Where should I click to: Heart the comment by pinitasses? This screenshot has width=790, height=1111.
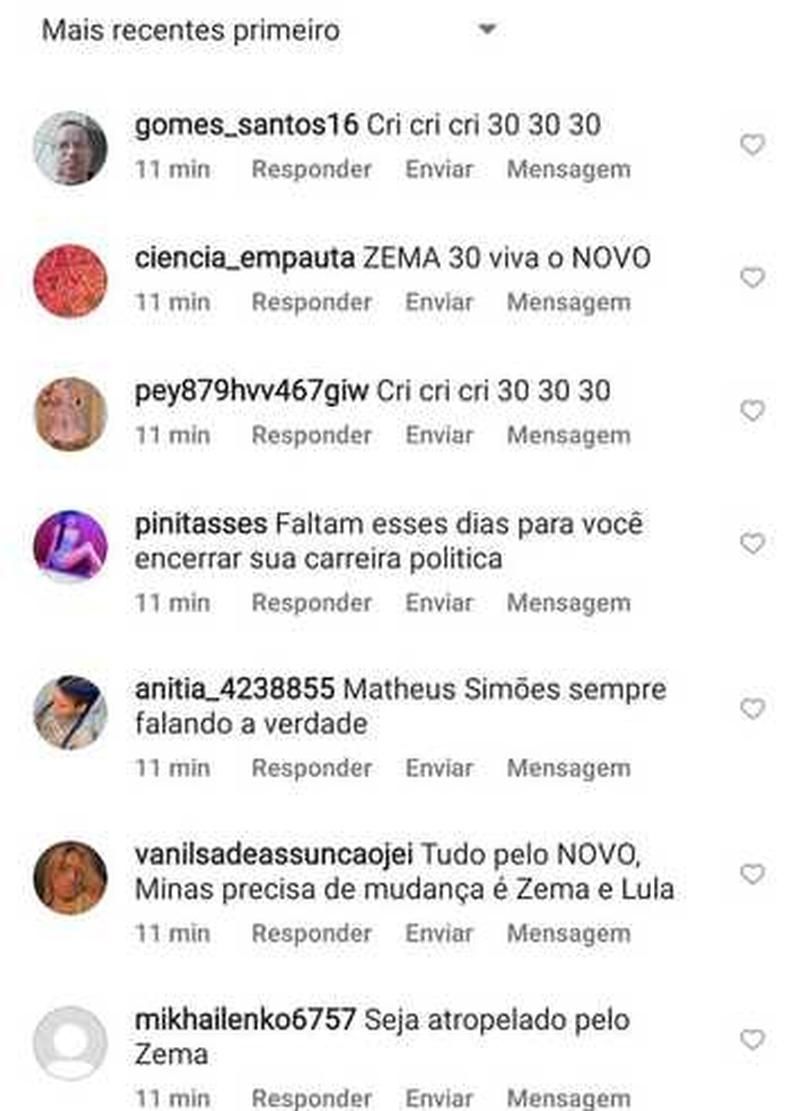752,544
